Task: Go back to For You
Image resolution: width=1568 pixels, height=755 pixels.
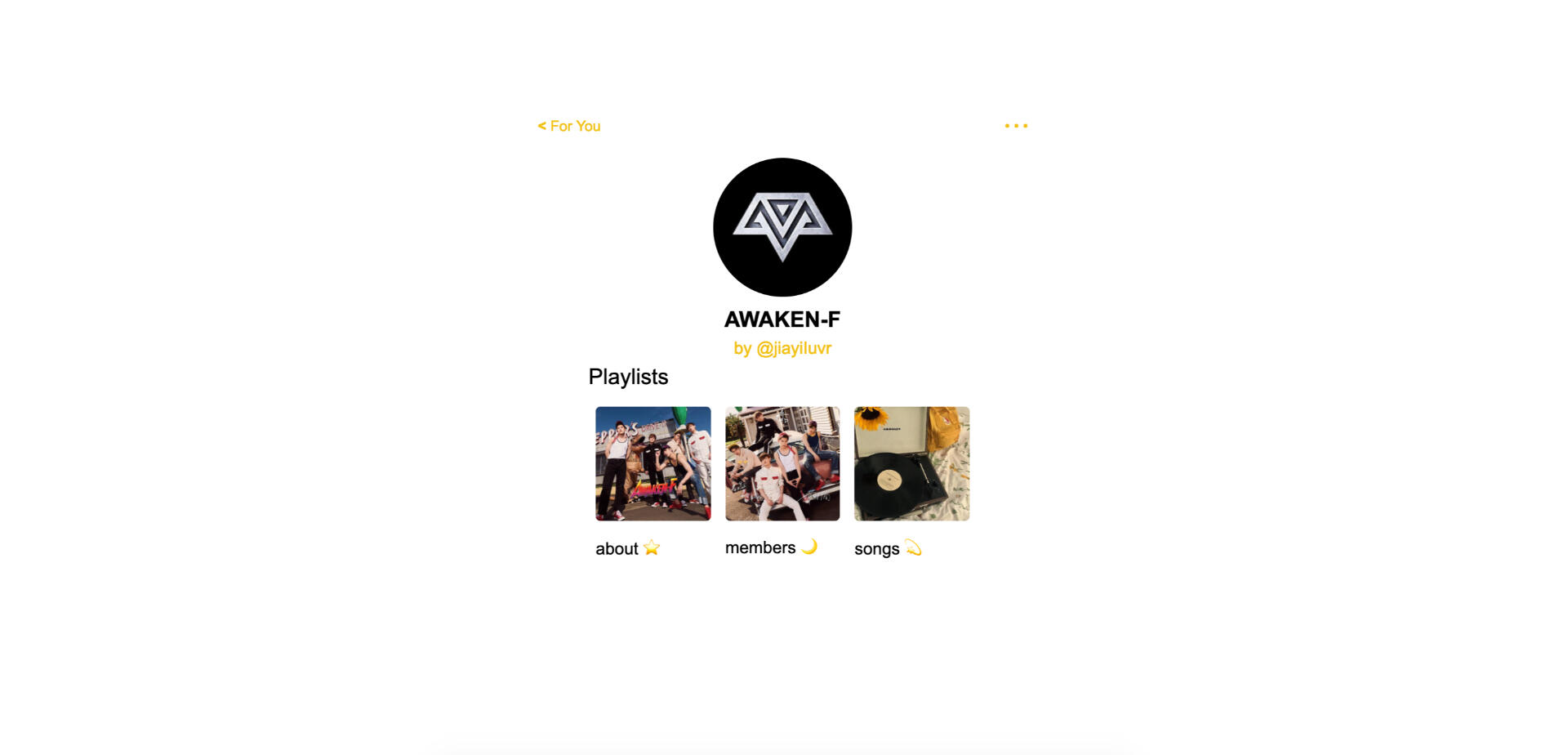Action: pyautogui.click(x=569, y=126)
